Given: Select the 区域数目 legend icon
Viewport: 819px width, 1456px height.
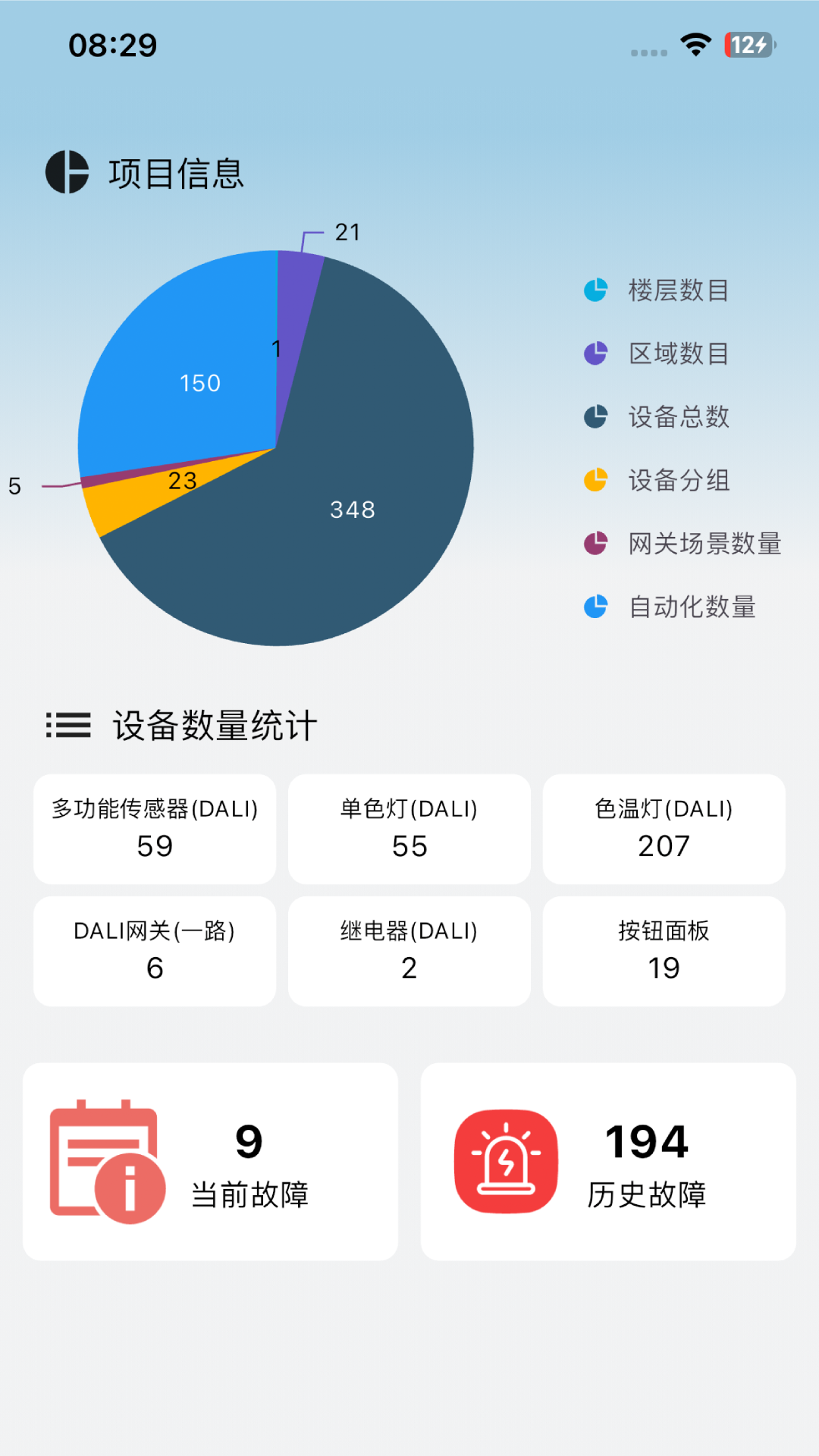Looking at the screenshot, I should [595, 353].
